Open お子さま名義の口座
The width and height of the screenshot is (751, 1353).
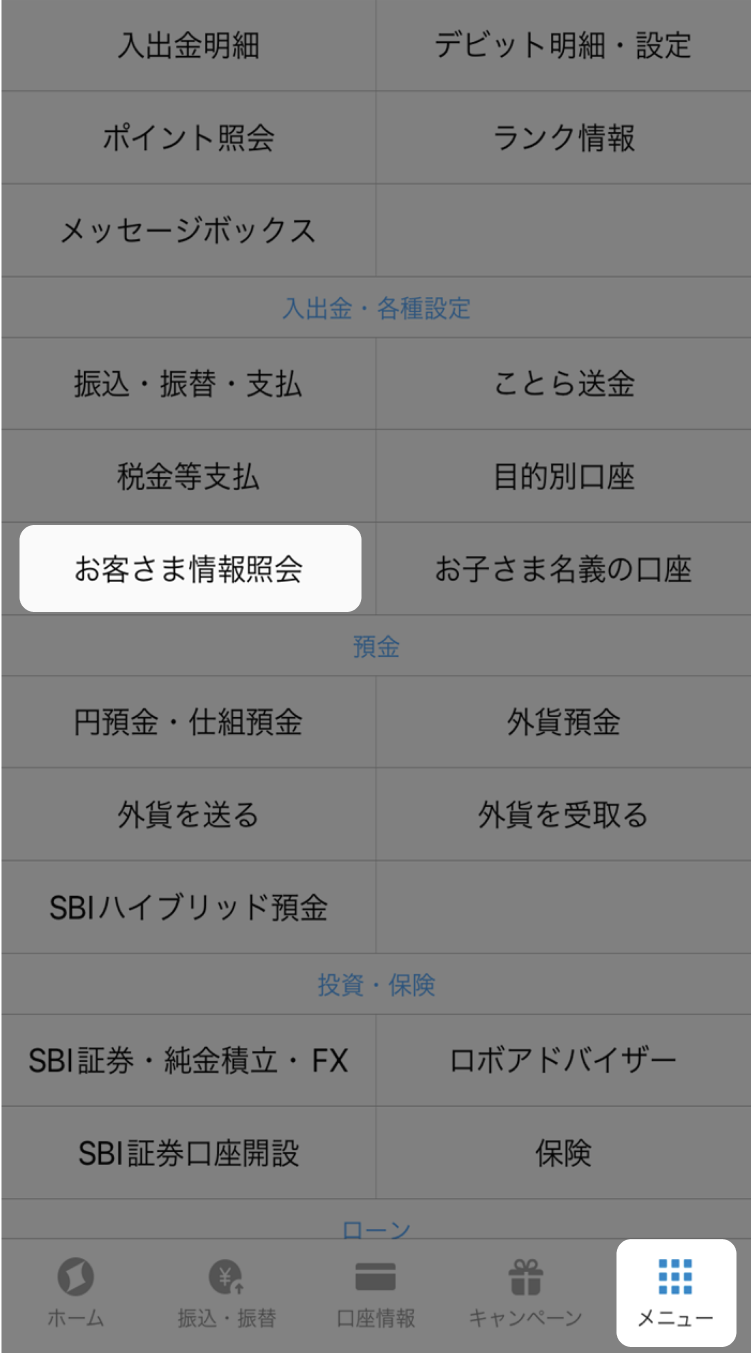[563, 568]
